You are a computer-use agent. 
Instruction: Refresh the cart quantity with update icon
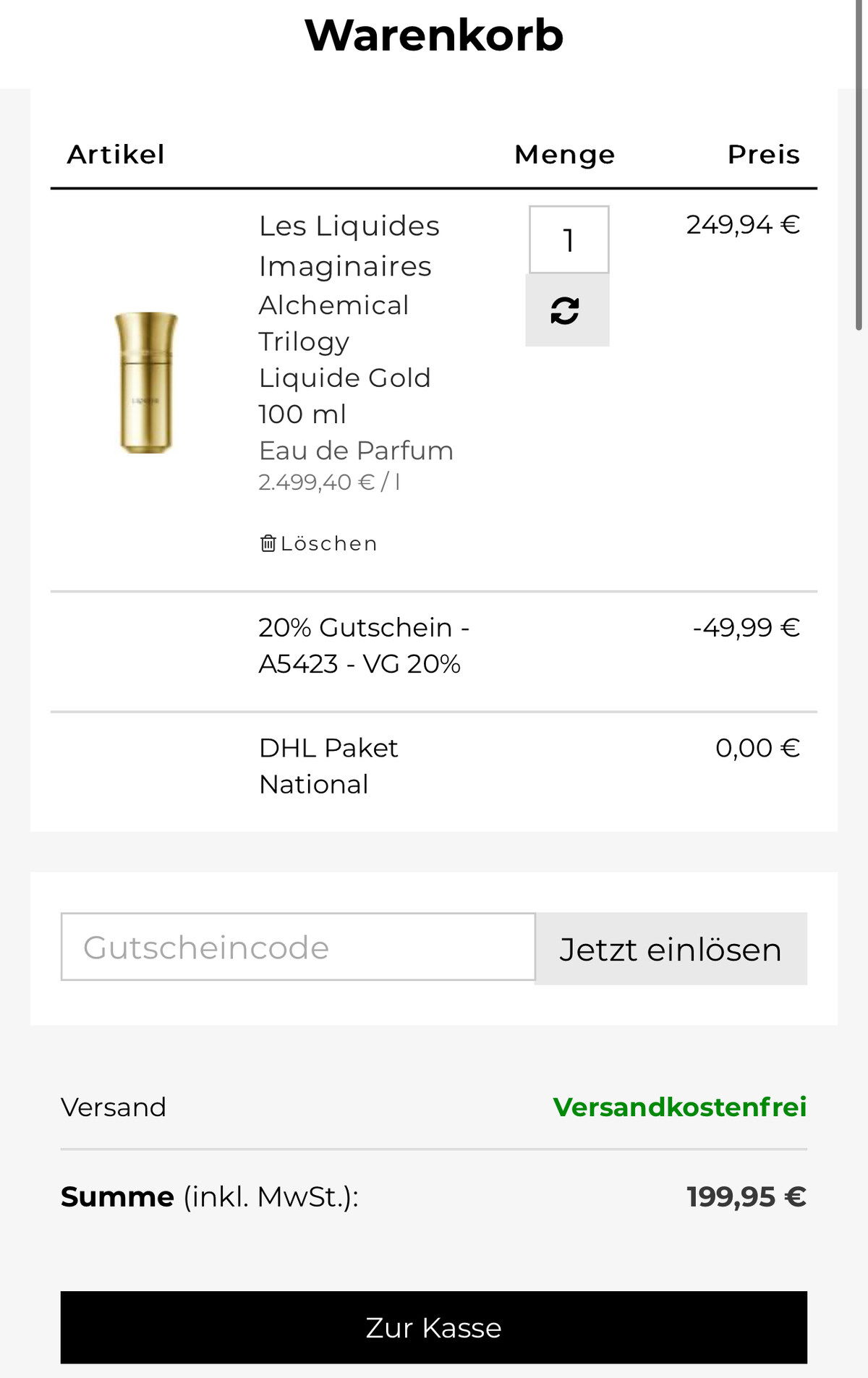point(567,310)
